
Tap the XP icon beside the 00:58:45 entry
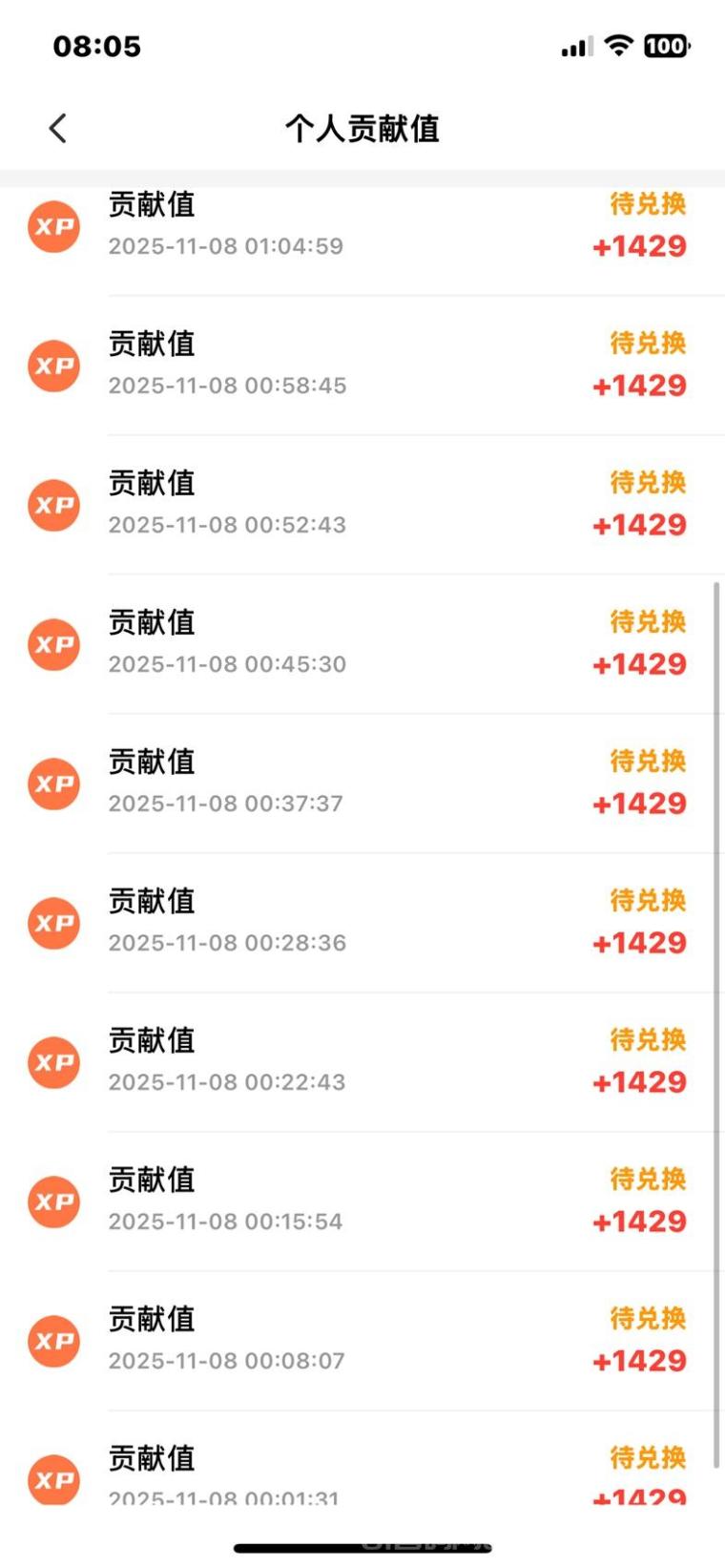[x=54, y=365]
